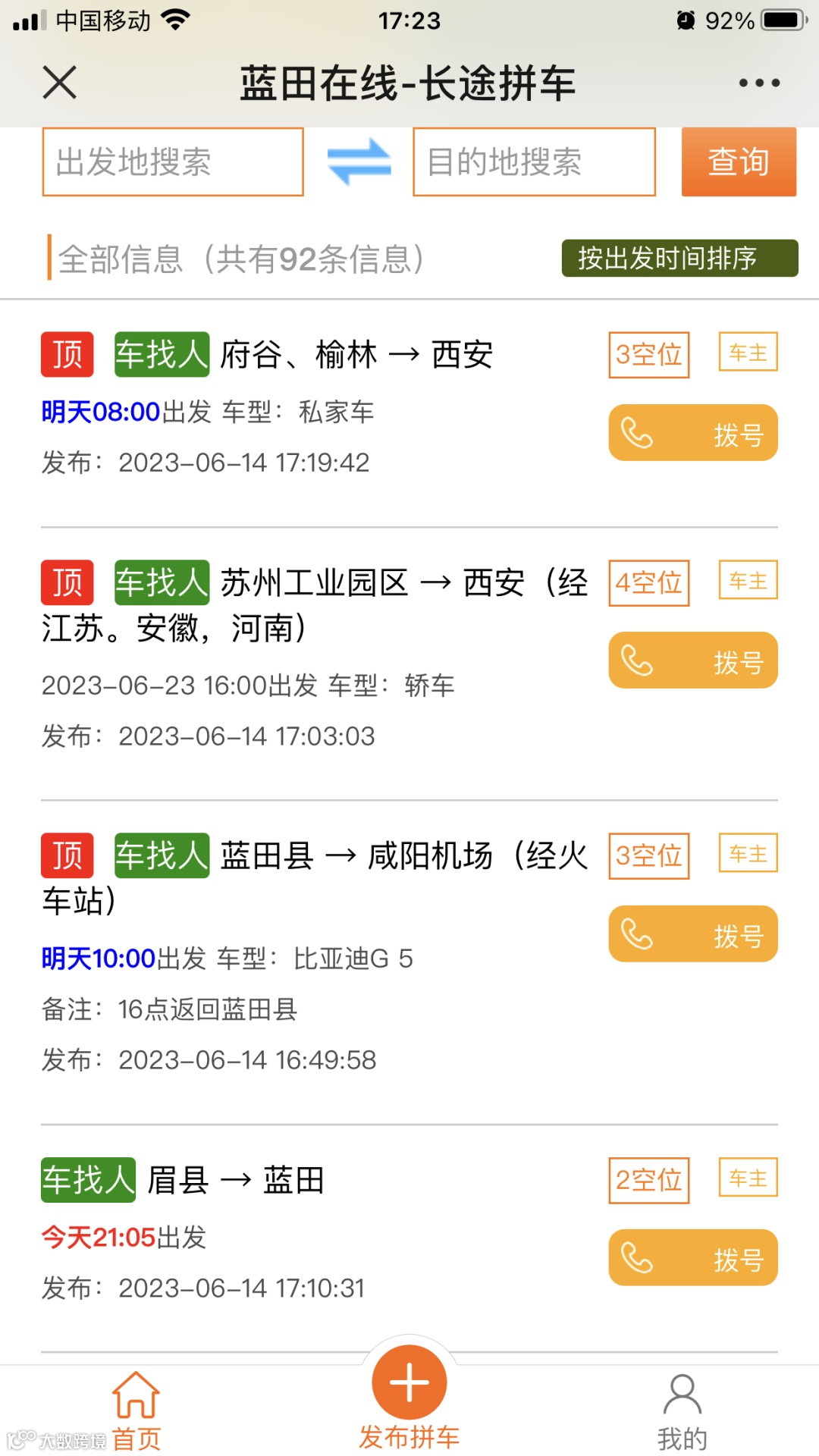
Task: View the 蓝田县 → 咸阳机场 ride details
Action: click(318, 857)
